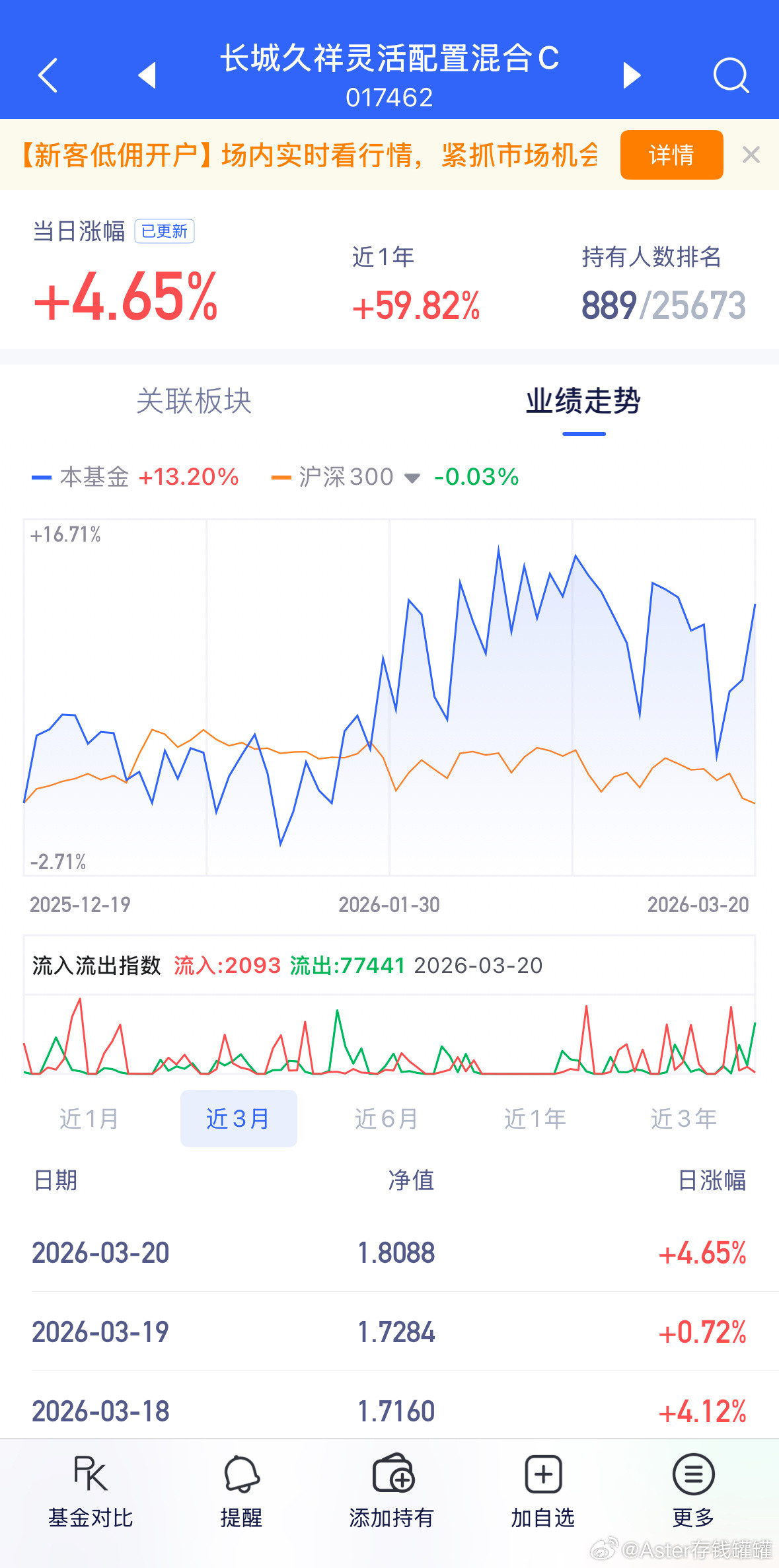Open the 沪深300 index dropdown arrow
Viewport: 779px width, 1568px height.
(x=412, y=477)
